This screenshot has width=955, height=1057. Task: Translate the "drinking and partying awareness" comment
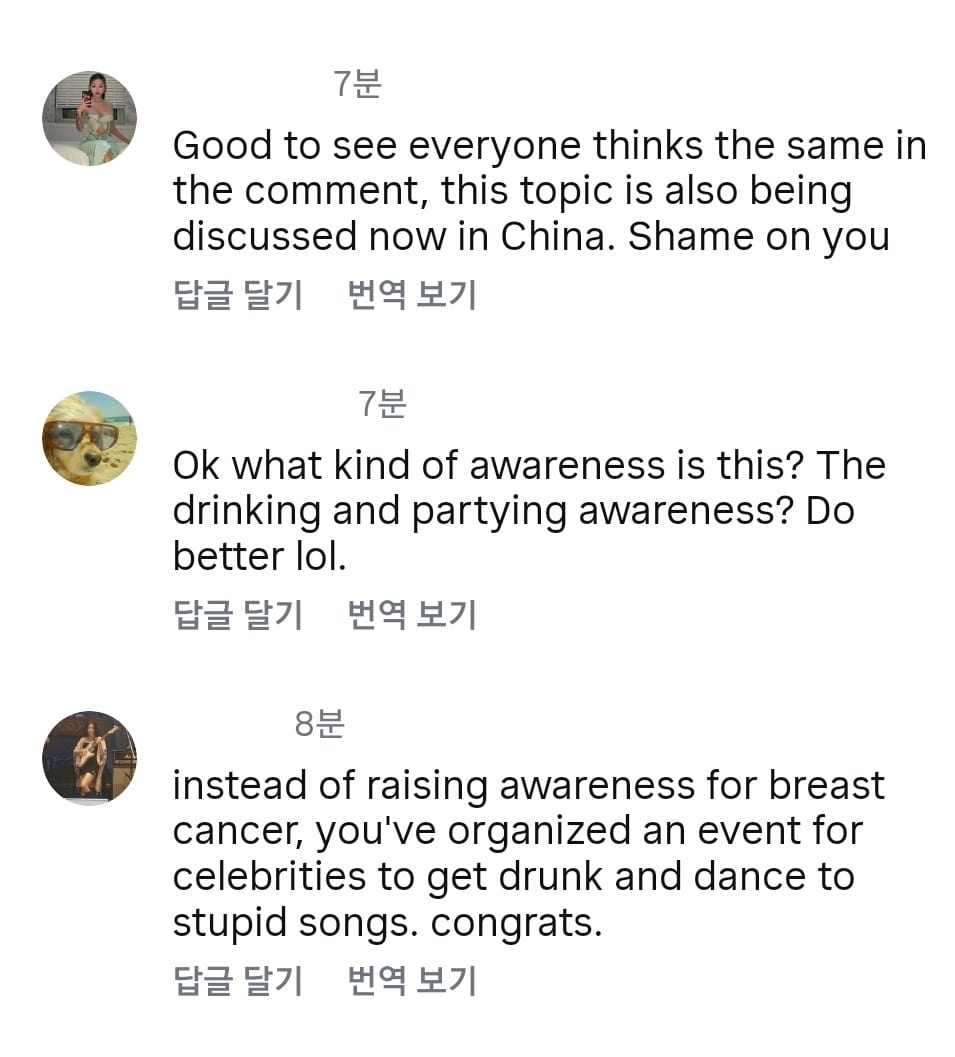(411, 615)
